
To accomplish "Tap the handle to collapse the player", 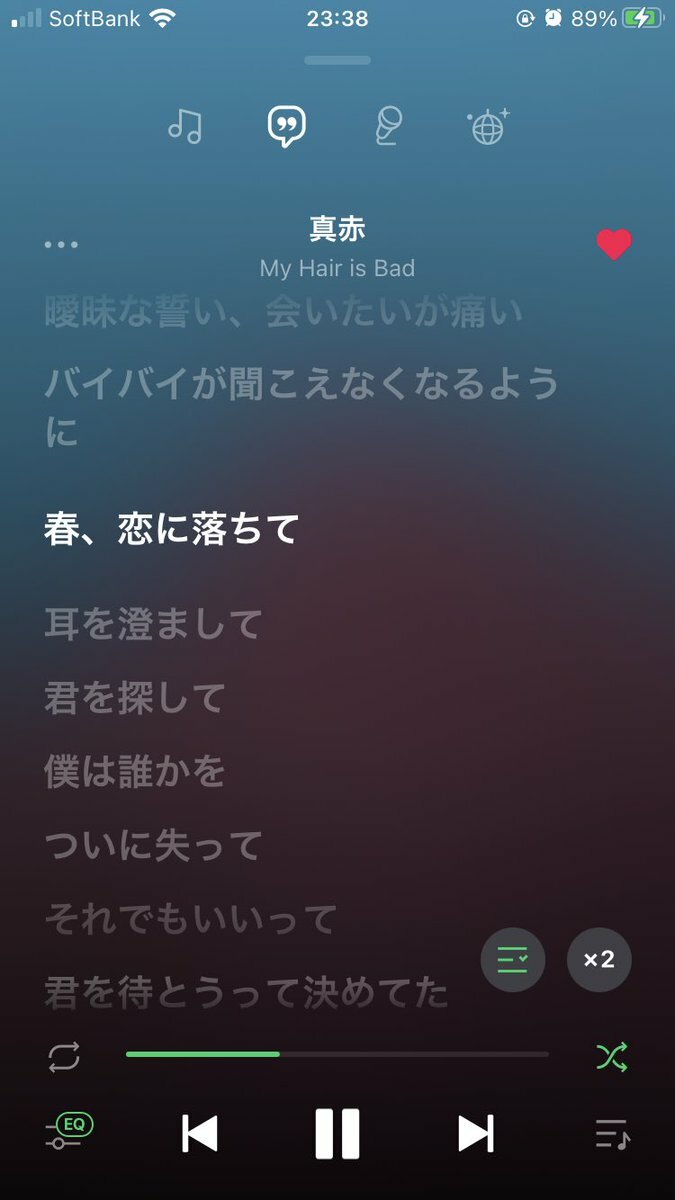I will pos(338,60).
